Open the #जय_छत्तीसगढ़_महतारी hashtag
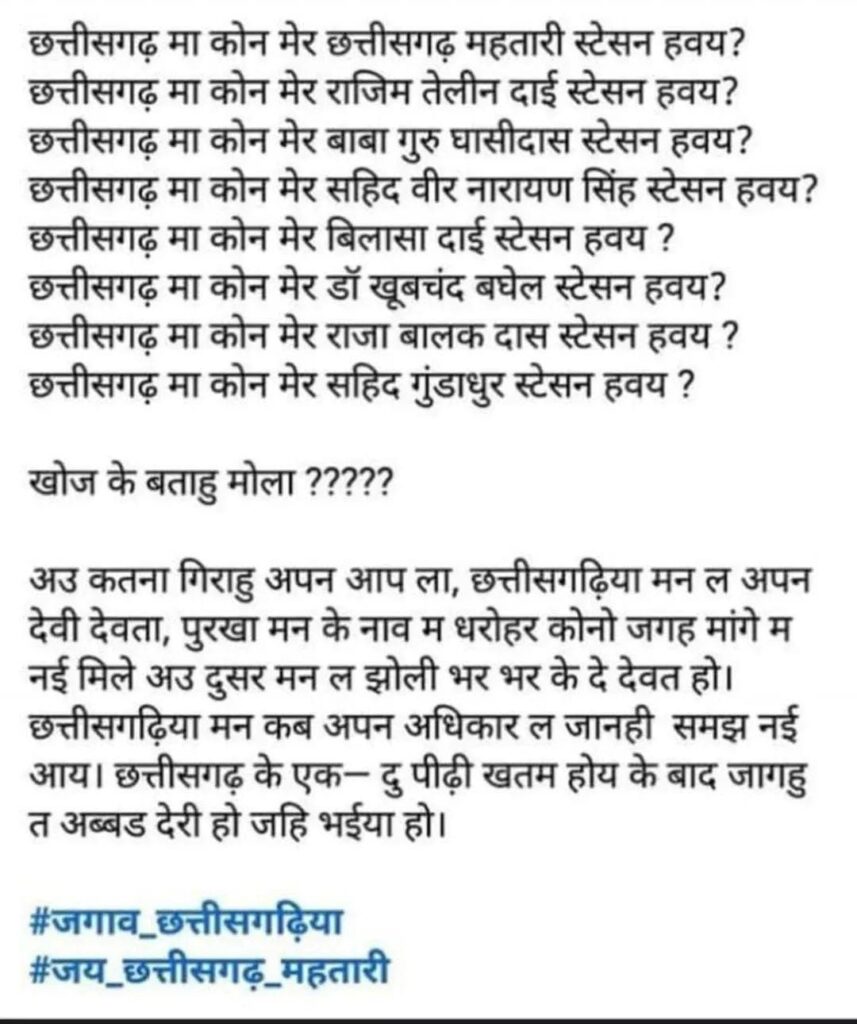857x1024 pixels. pyautogui.click(x=208, y=968)
